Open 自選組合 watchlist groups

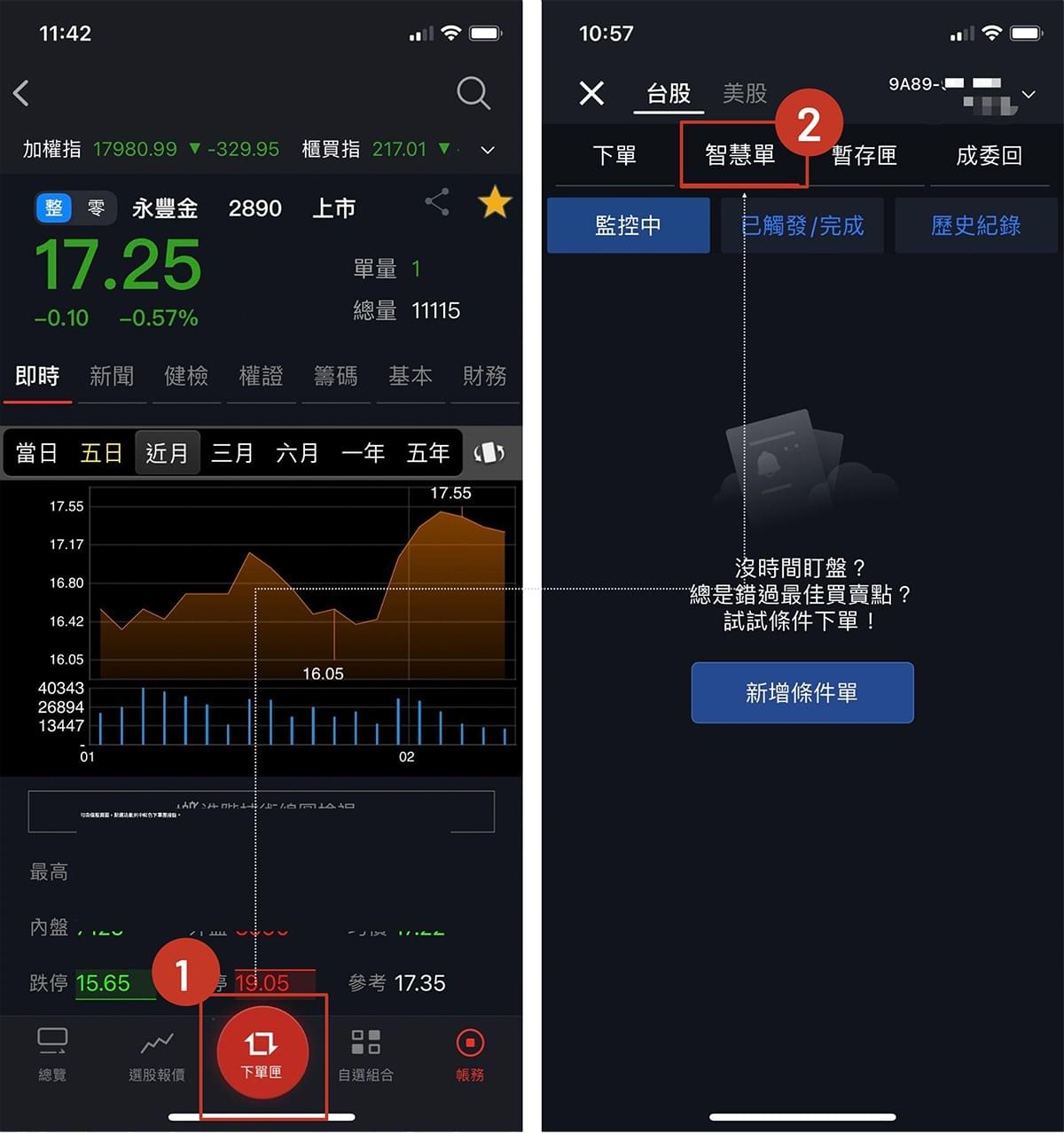365,1055
